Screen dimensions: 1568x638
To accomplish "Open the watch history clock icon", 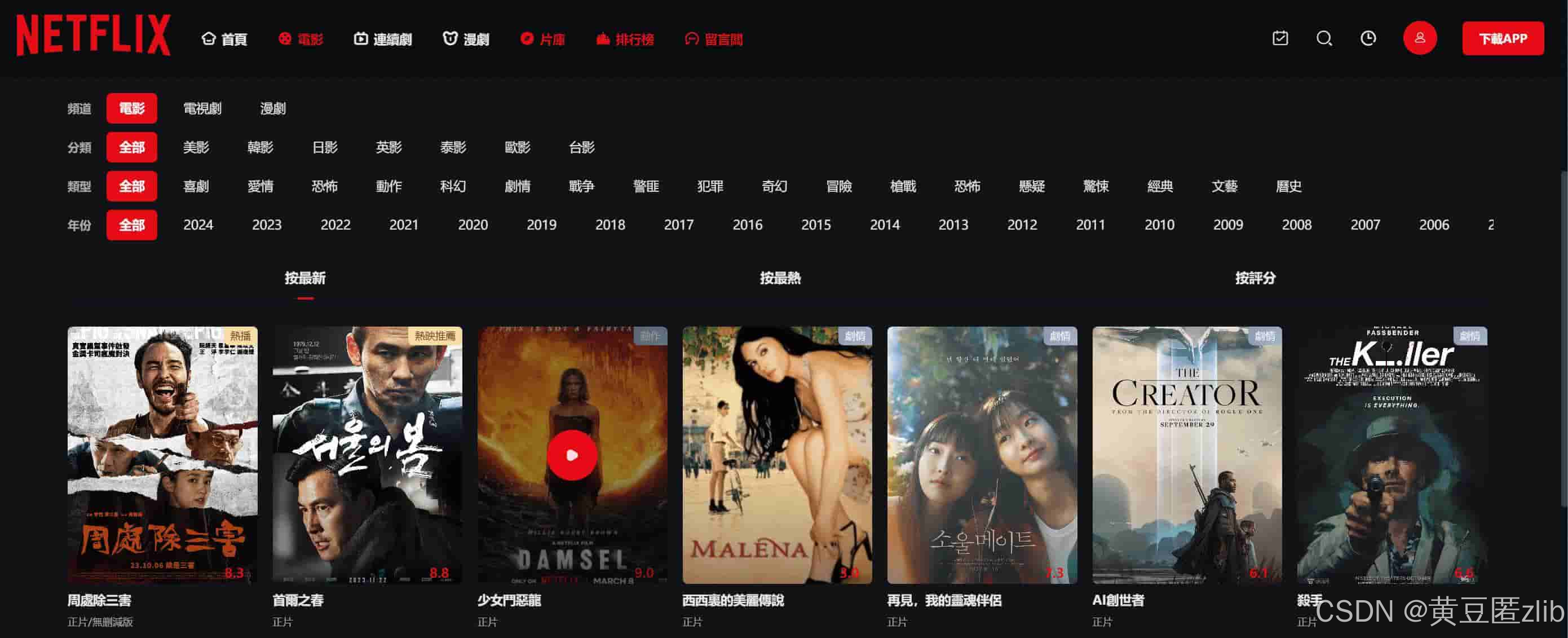I will click(1368, 39).
